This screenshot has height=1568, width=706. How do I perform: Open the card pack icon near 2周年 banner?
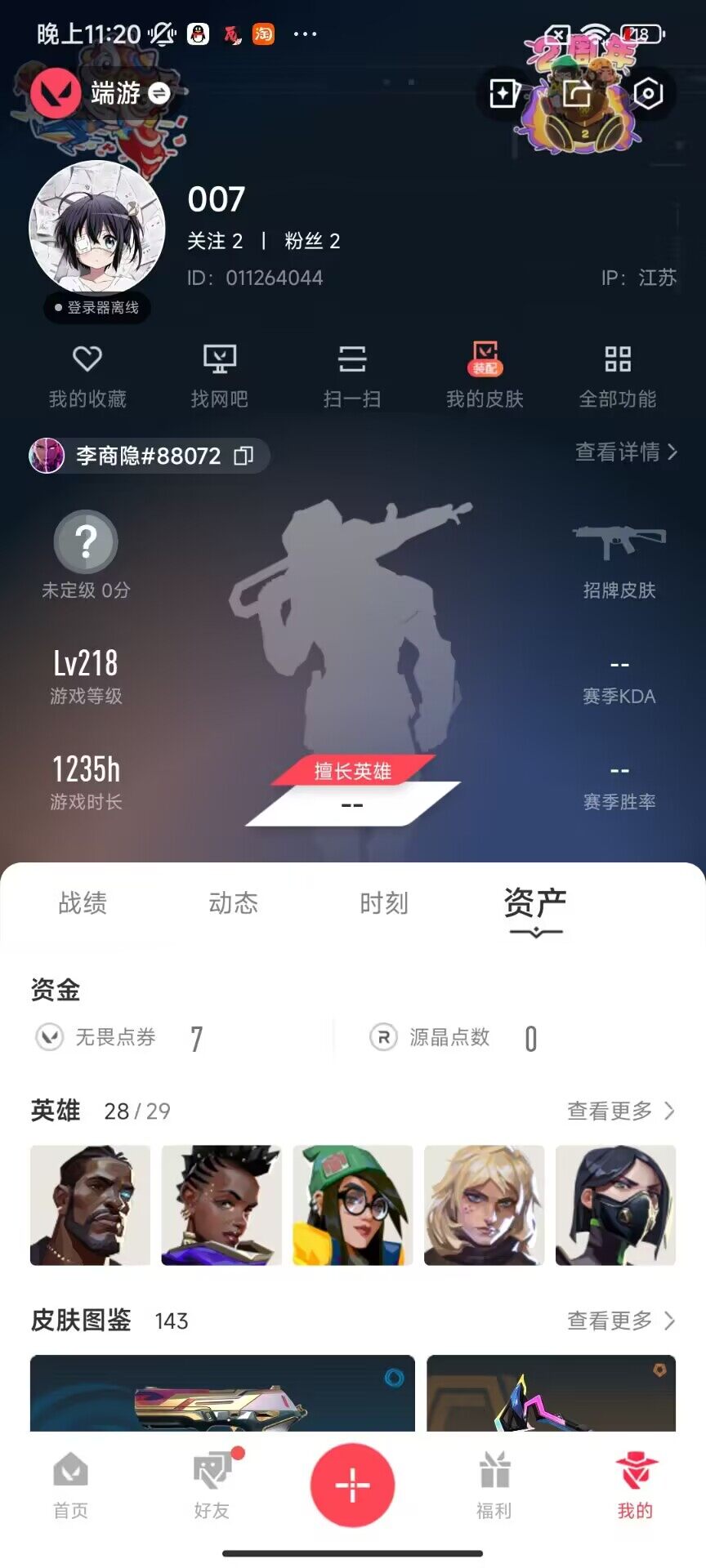coord(504,93)
